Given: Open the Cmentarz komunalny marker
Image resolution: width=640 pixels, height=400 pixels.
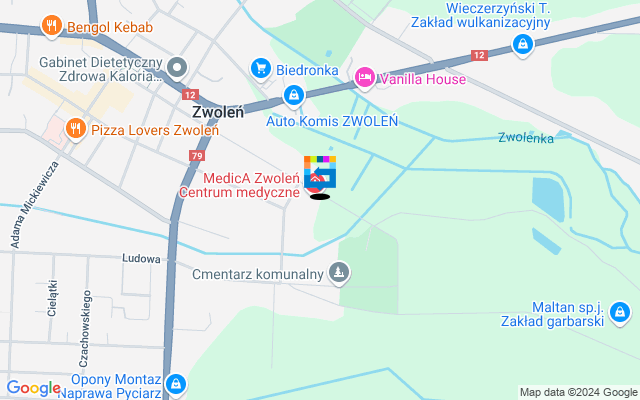Looking at the screenshot, I should pyautogui.click(x=340, y=272).
